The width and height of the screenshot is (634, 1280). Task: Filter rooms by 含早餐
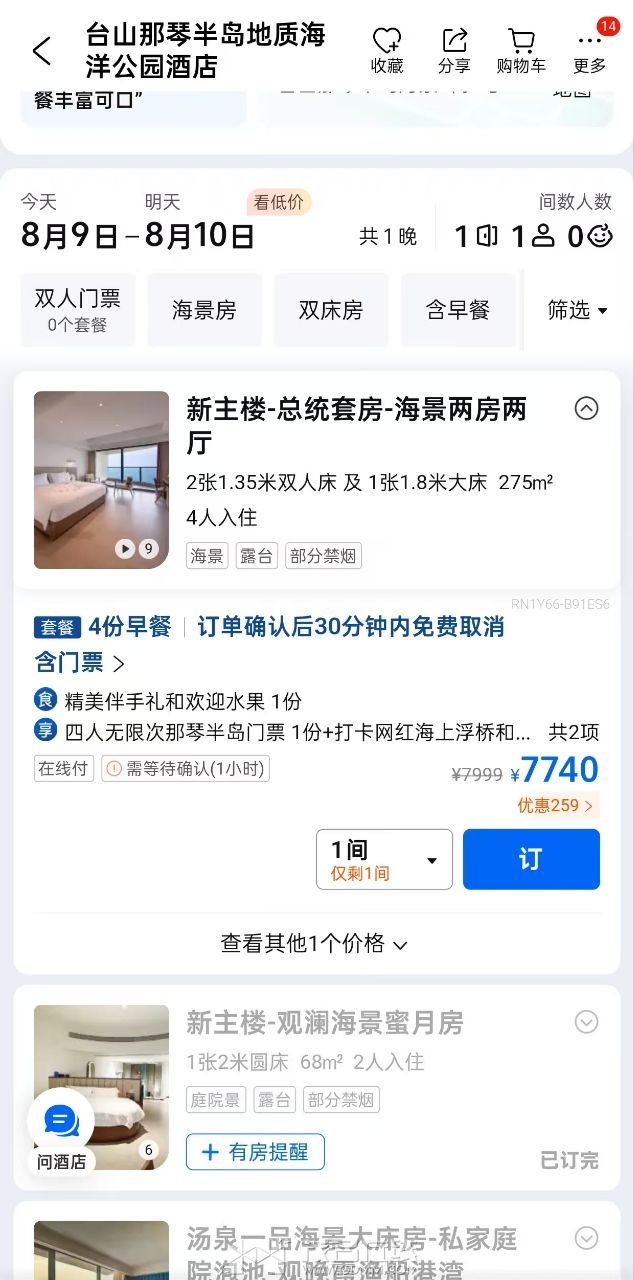point(458,310)
